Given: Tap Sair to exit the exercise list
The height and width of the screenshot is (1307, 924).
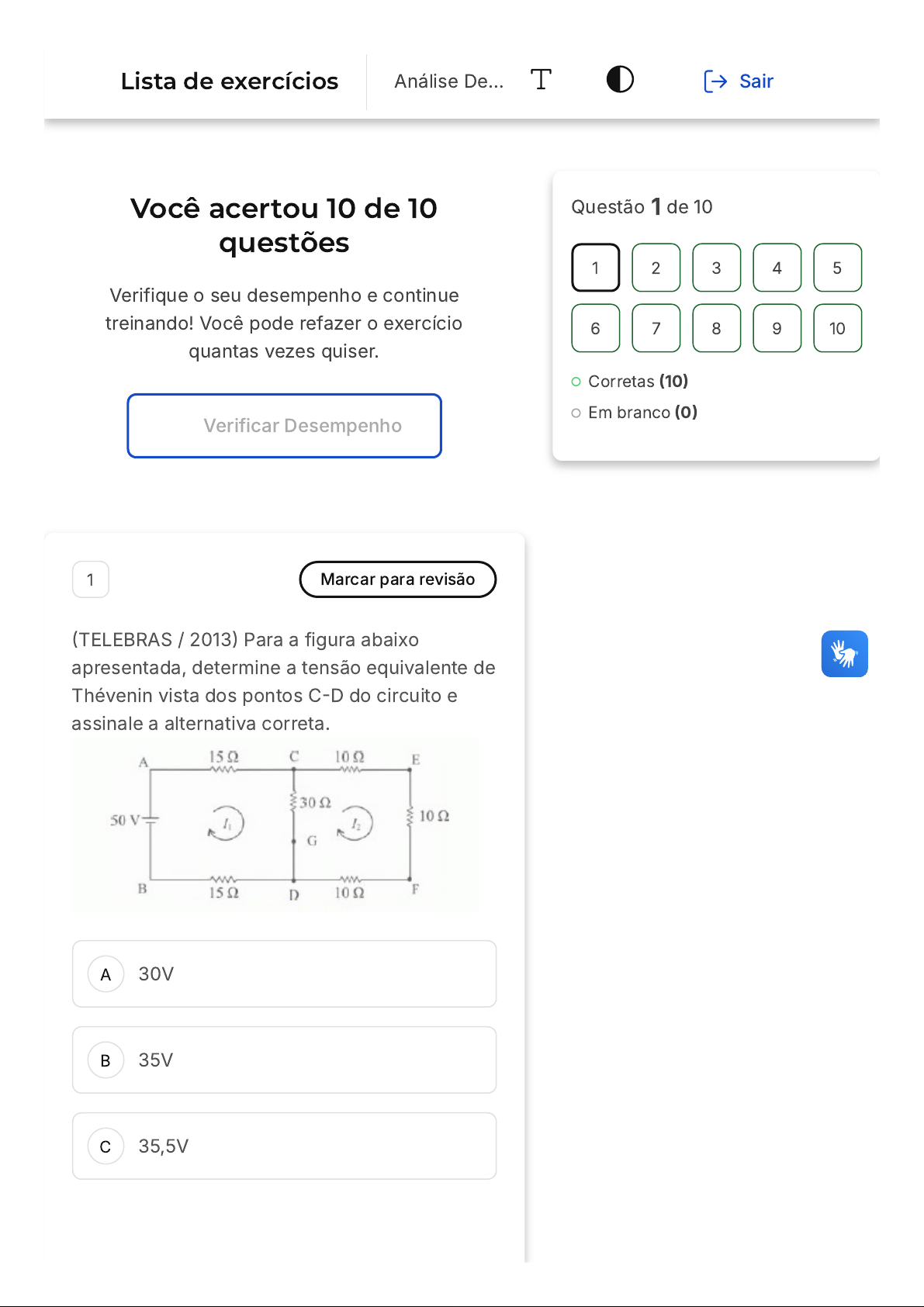Looking at the screenshot, I should [x=739, y=81].
